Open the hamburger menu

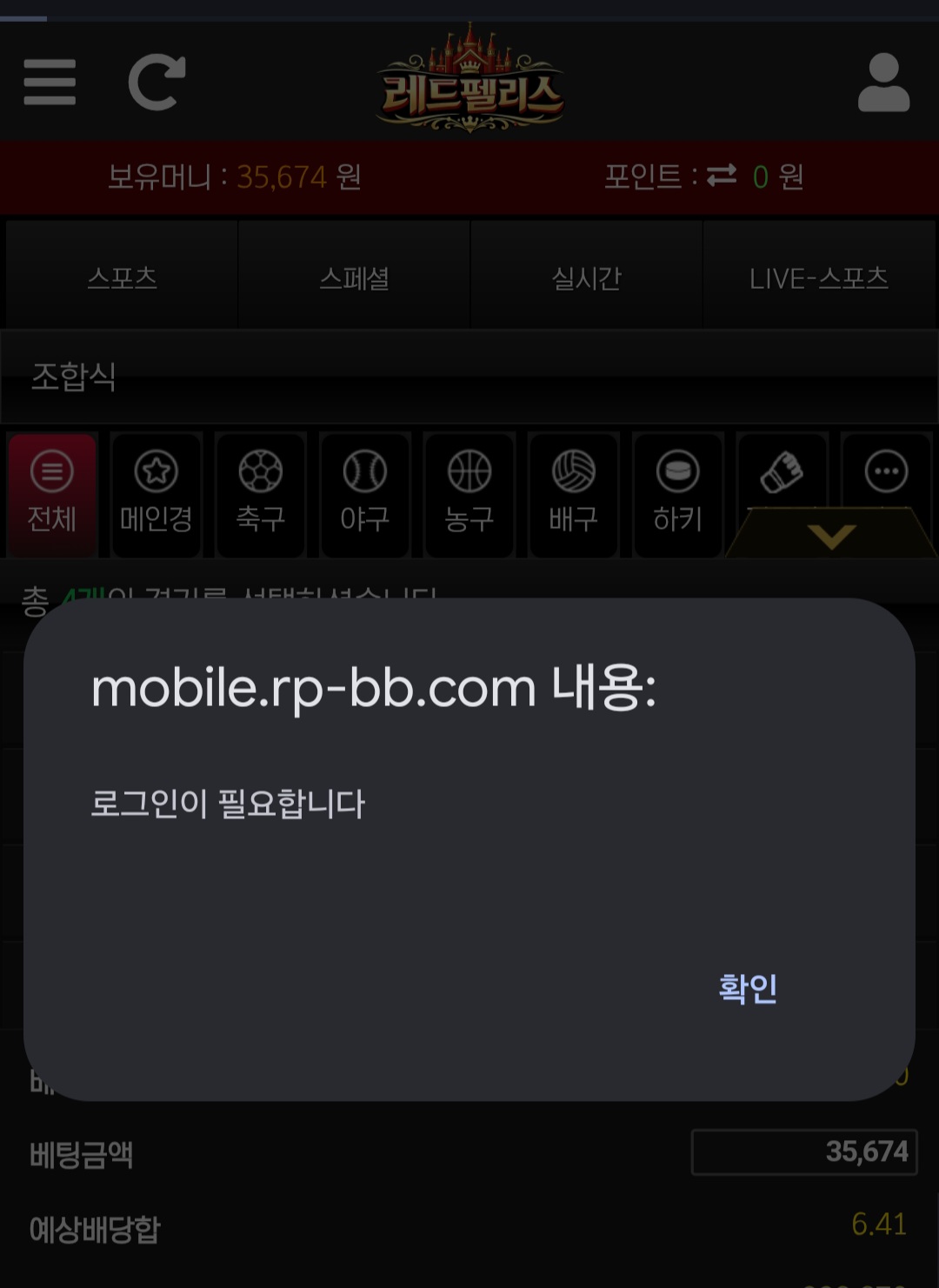(x=50, y=83)
